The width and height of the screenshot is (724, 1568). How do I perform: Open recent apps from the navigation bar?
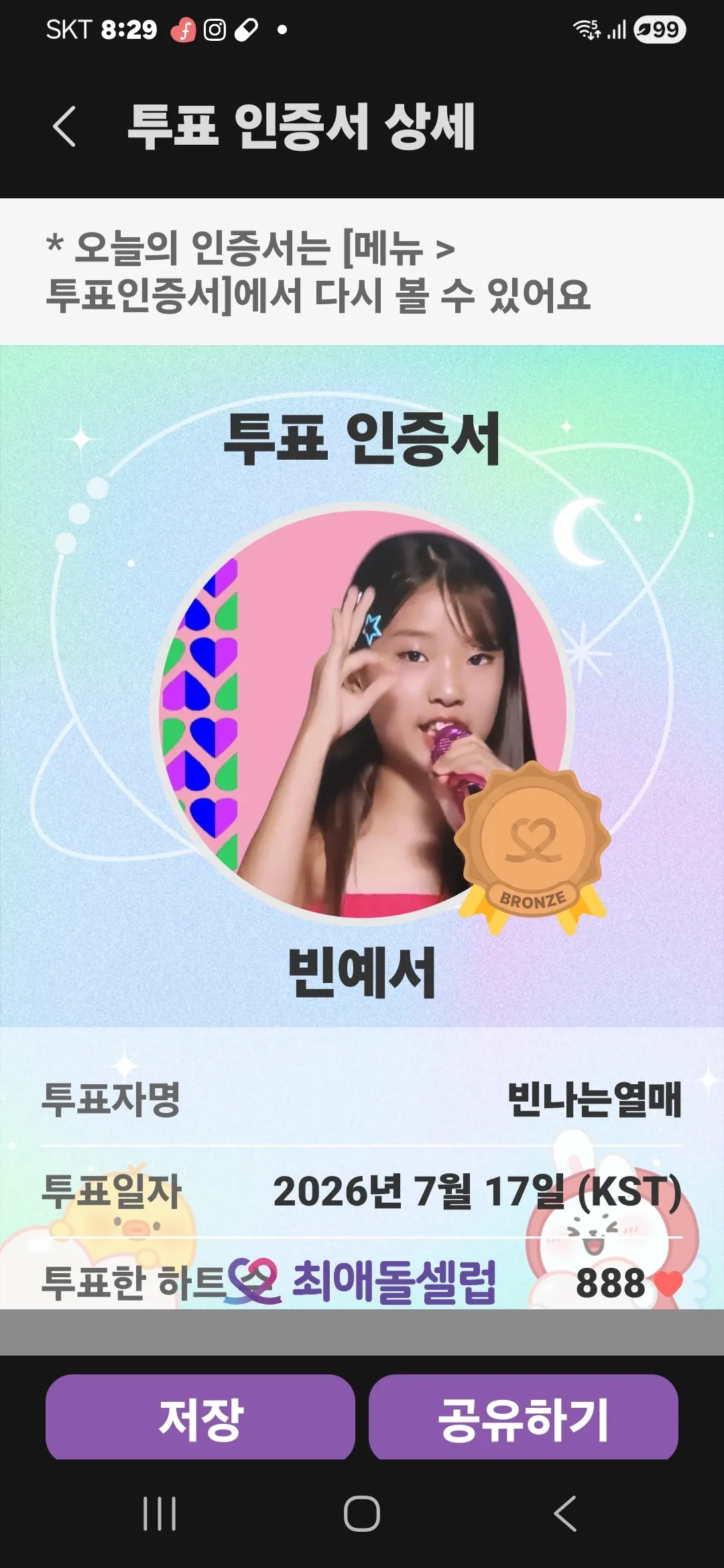click(x=160, y=1513)
